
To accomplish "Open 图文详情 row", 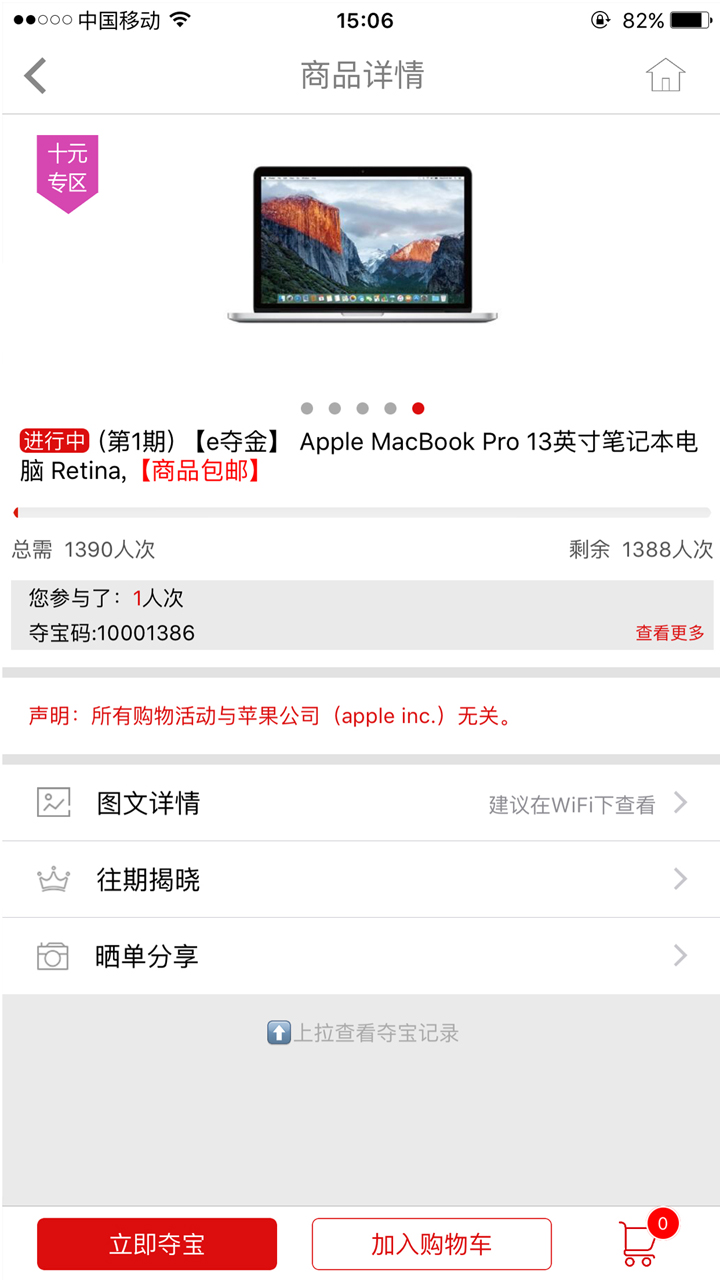I will (360, 803).
